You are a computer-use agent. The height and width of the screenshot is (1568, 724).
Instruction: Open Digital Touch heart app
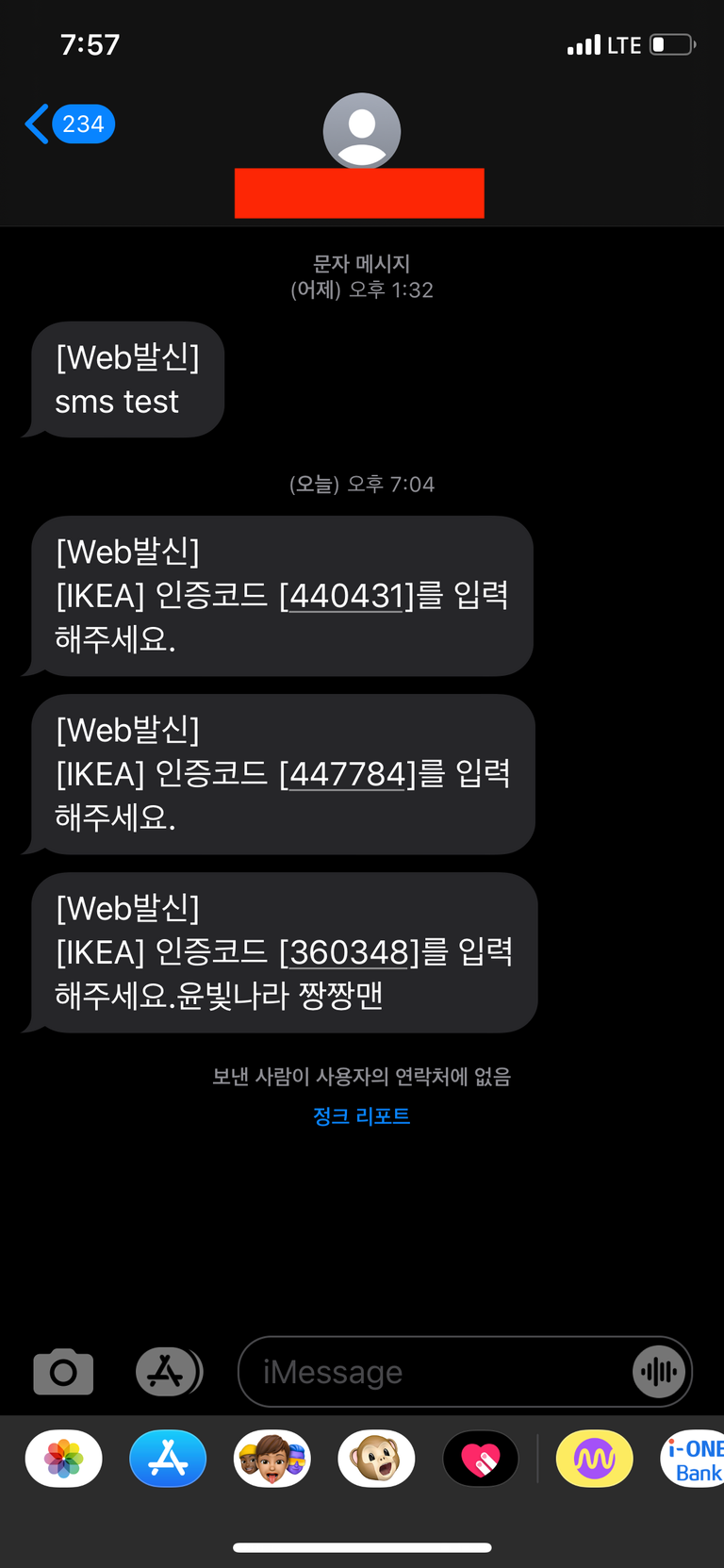coord(481,1459)
